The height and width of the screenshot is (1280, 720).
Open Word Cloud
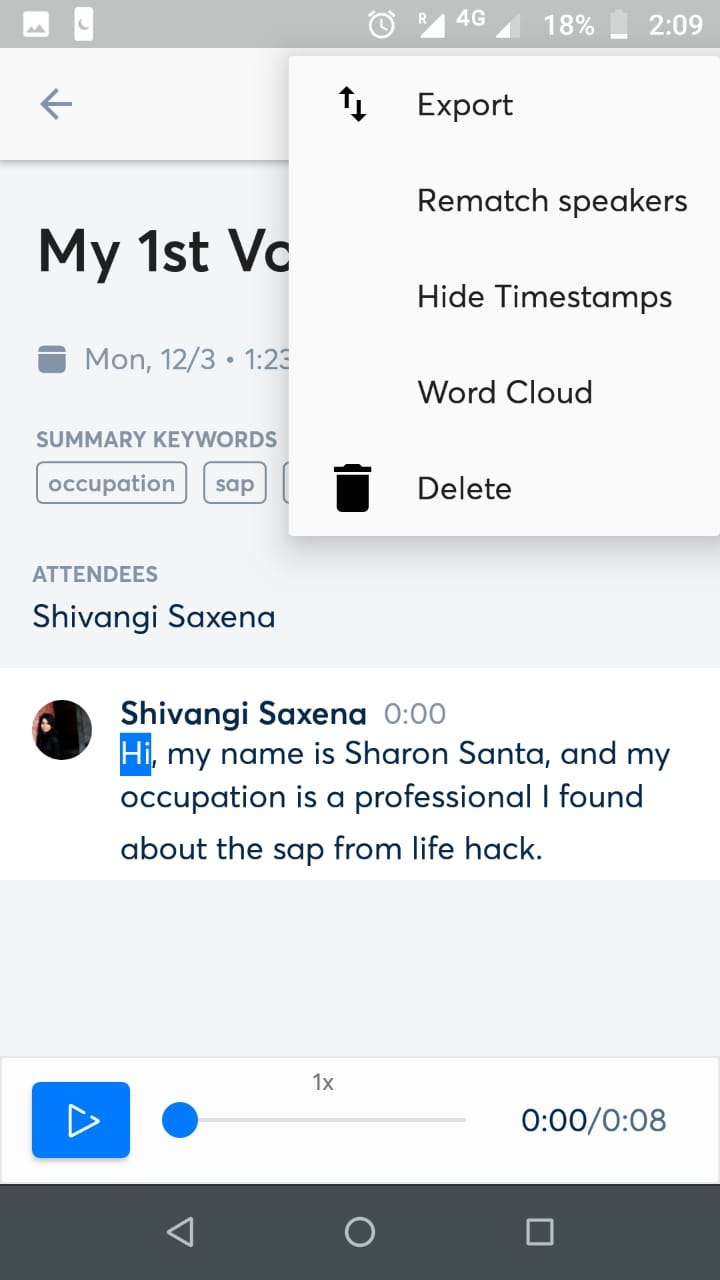[x=504, y=392]
